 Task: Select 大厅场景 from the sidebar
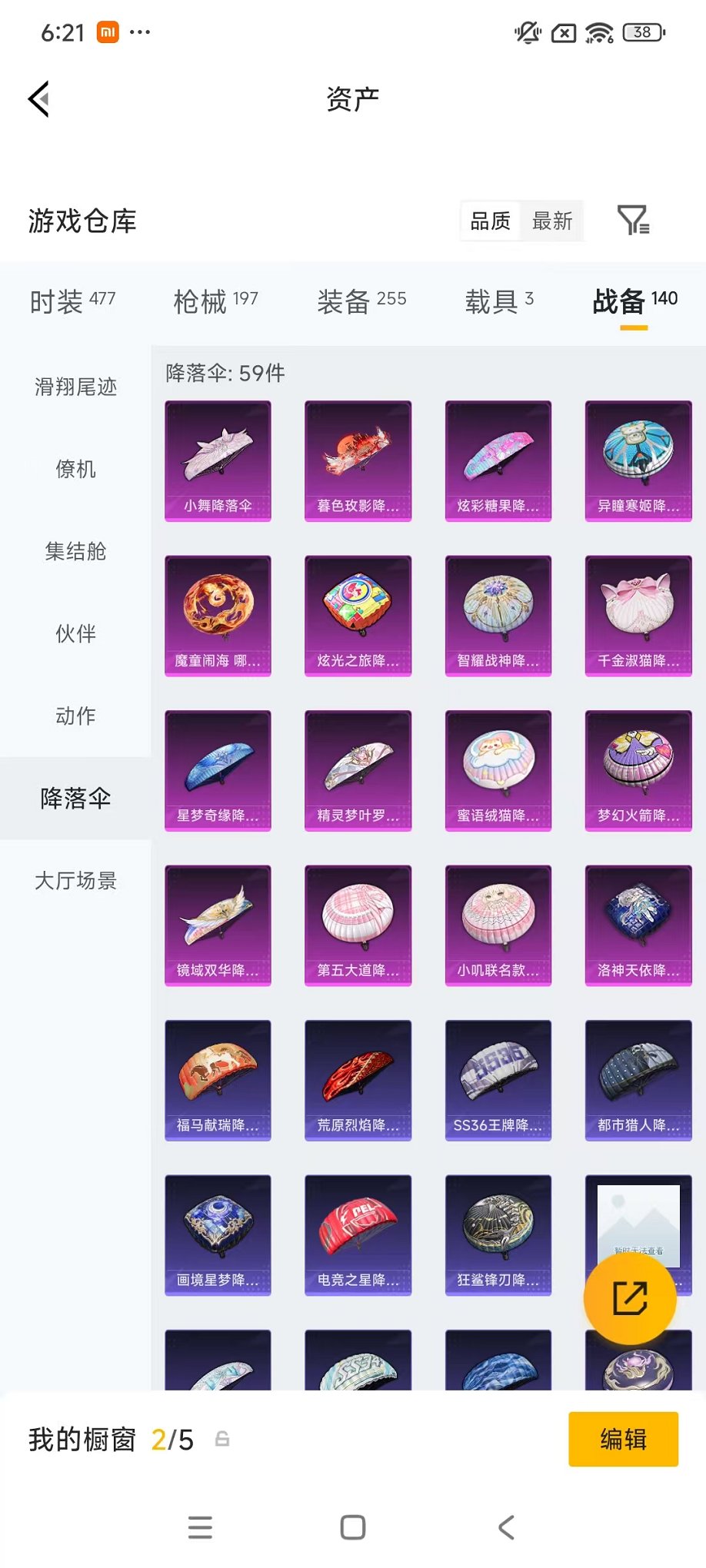75,881
